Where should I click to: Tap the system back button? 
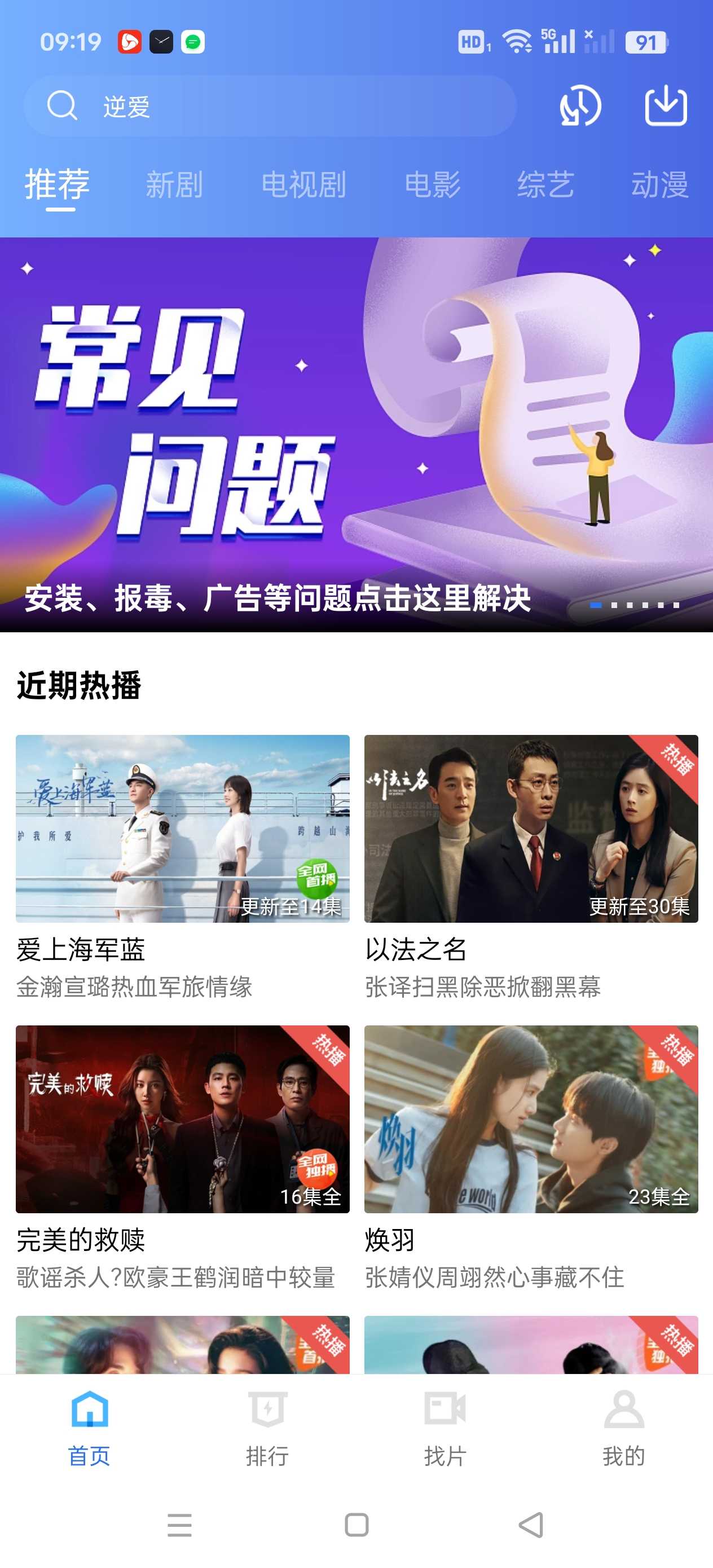531,1525
